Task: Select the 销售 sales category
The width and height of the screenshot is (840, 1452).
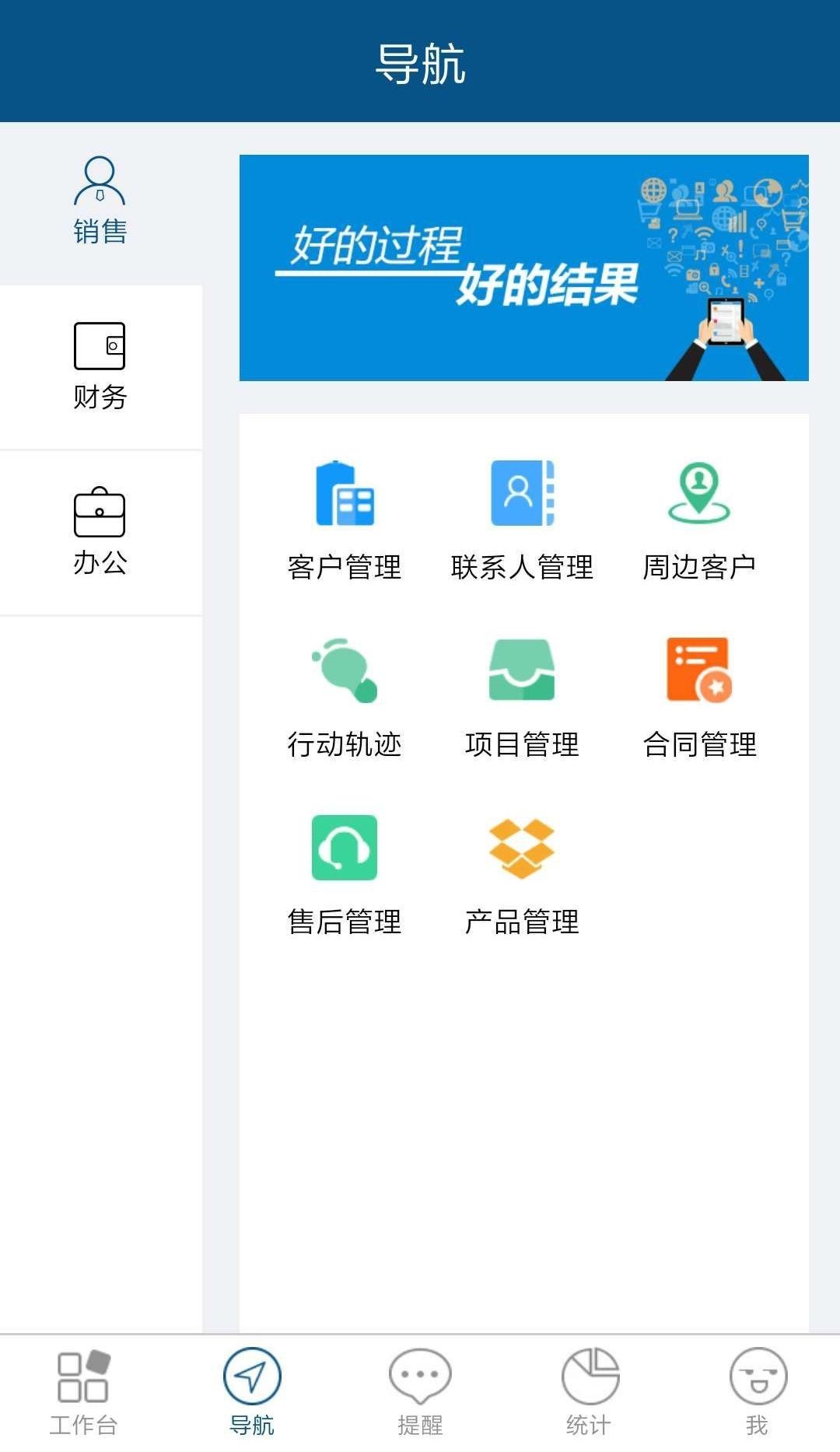Action: click(100, 201)
